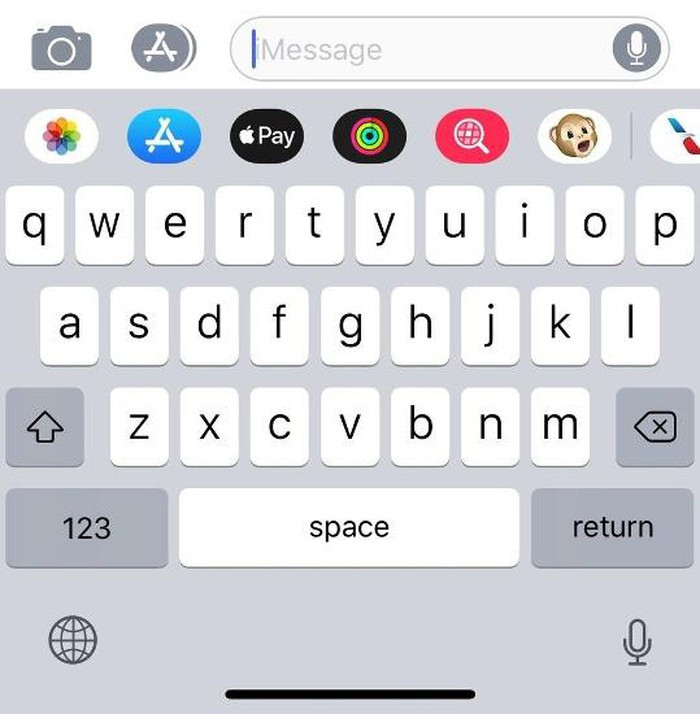The image size is (700, 714).
Task: Start dictation with the bottom microphone
Action: pos(636,640)
